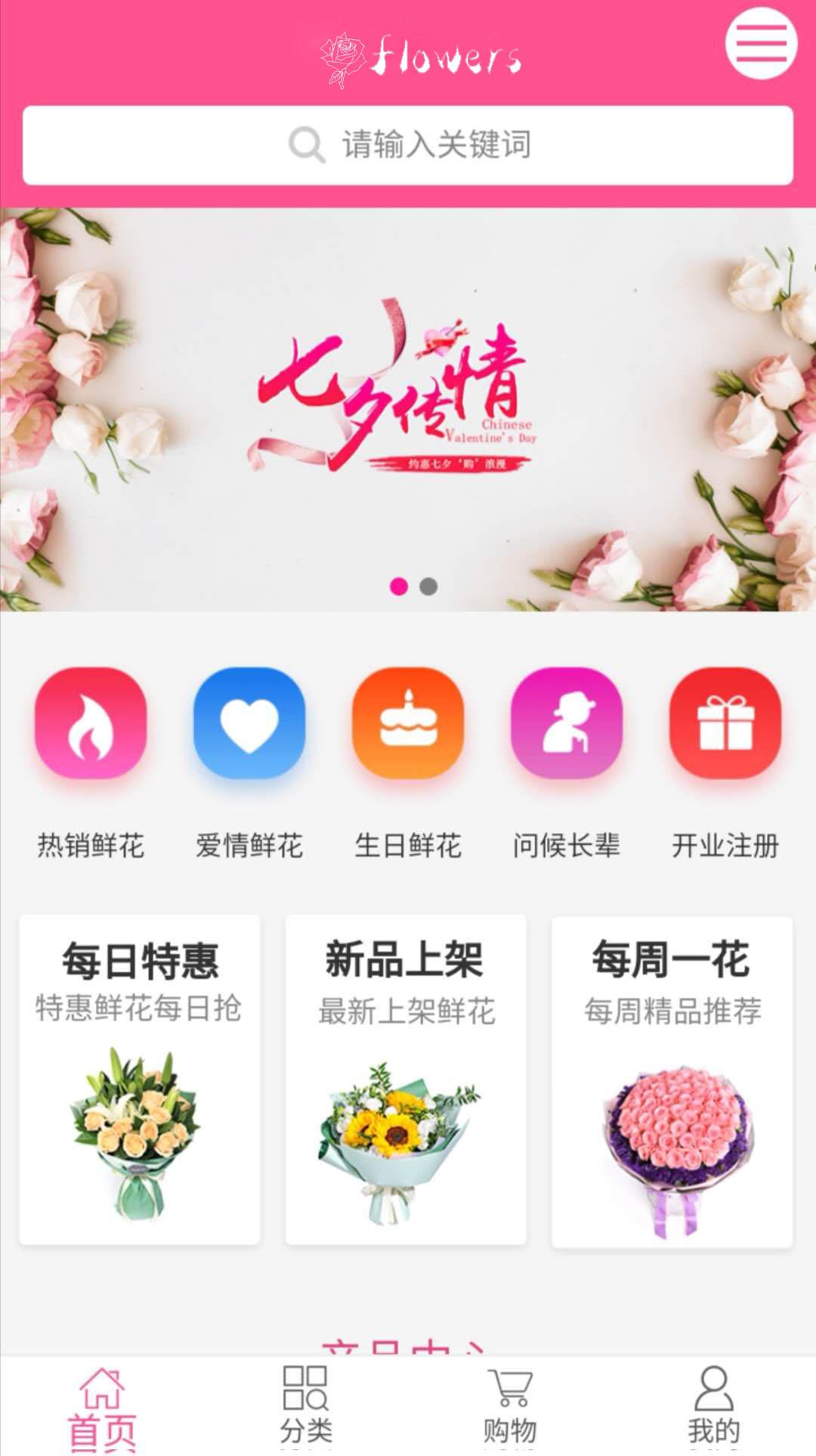This screenshot has width=816, height=1456.
Task: Switch to the 分类 tab
Action: click(x=306, y=1408)
